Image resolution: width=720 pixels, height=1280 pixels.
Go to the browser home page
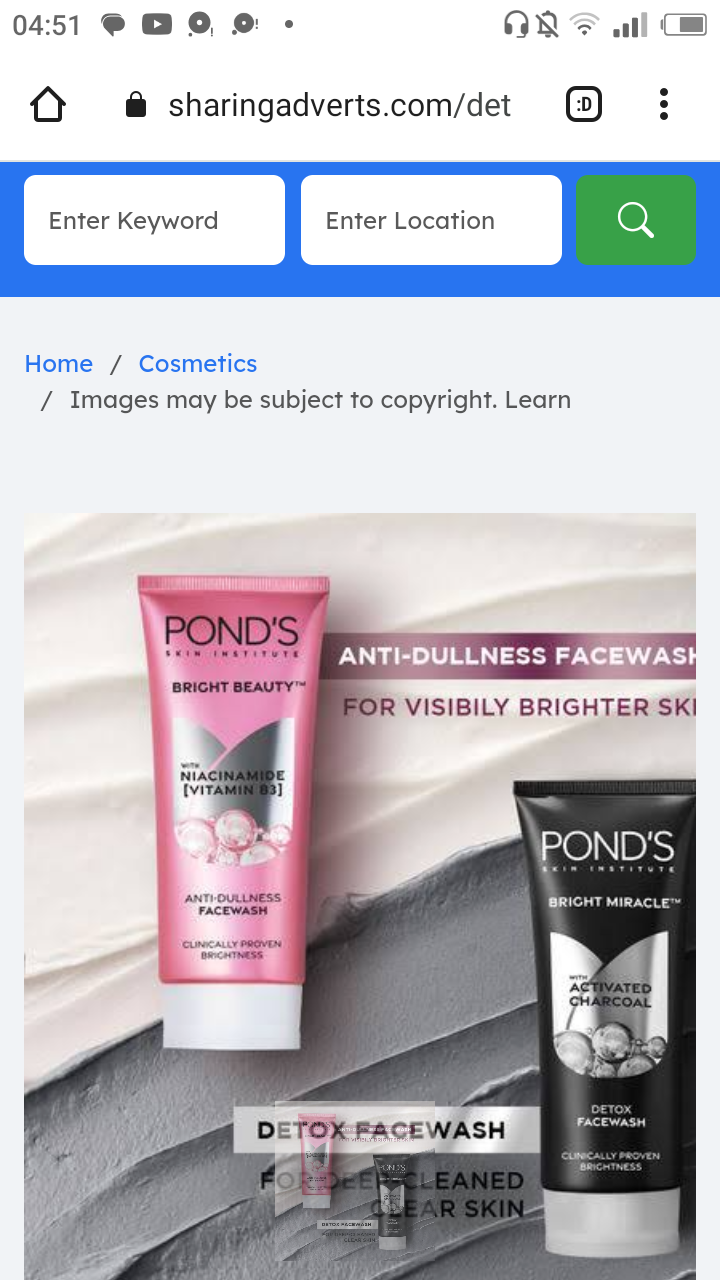tap(48, 105)
